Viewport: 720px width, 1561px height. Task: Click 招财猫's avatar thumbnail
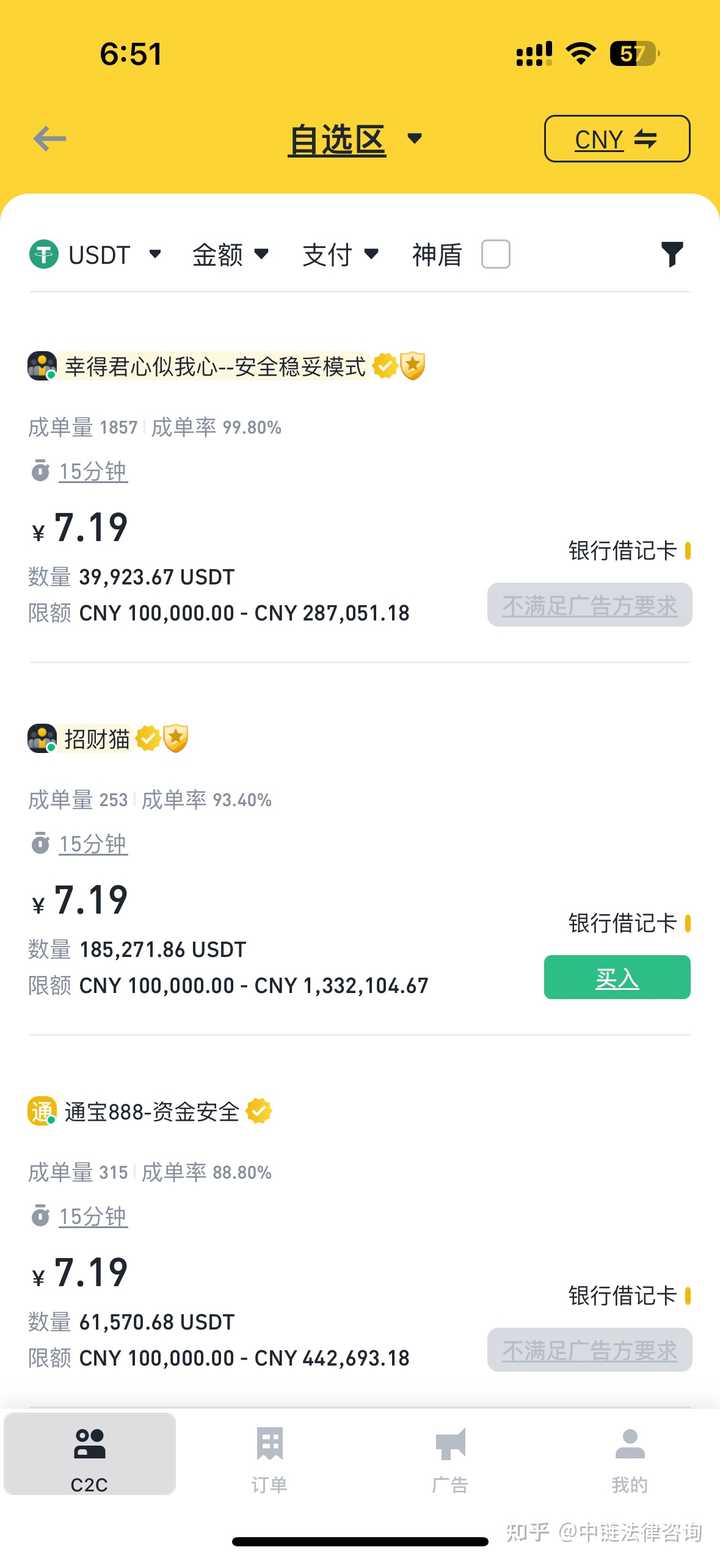point(41,738)
